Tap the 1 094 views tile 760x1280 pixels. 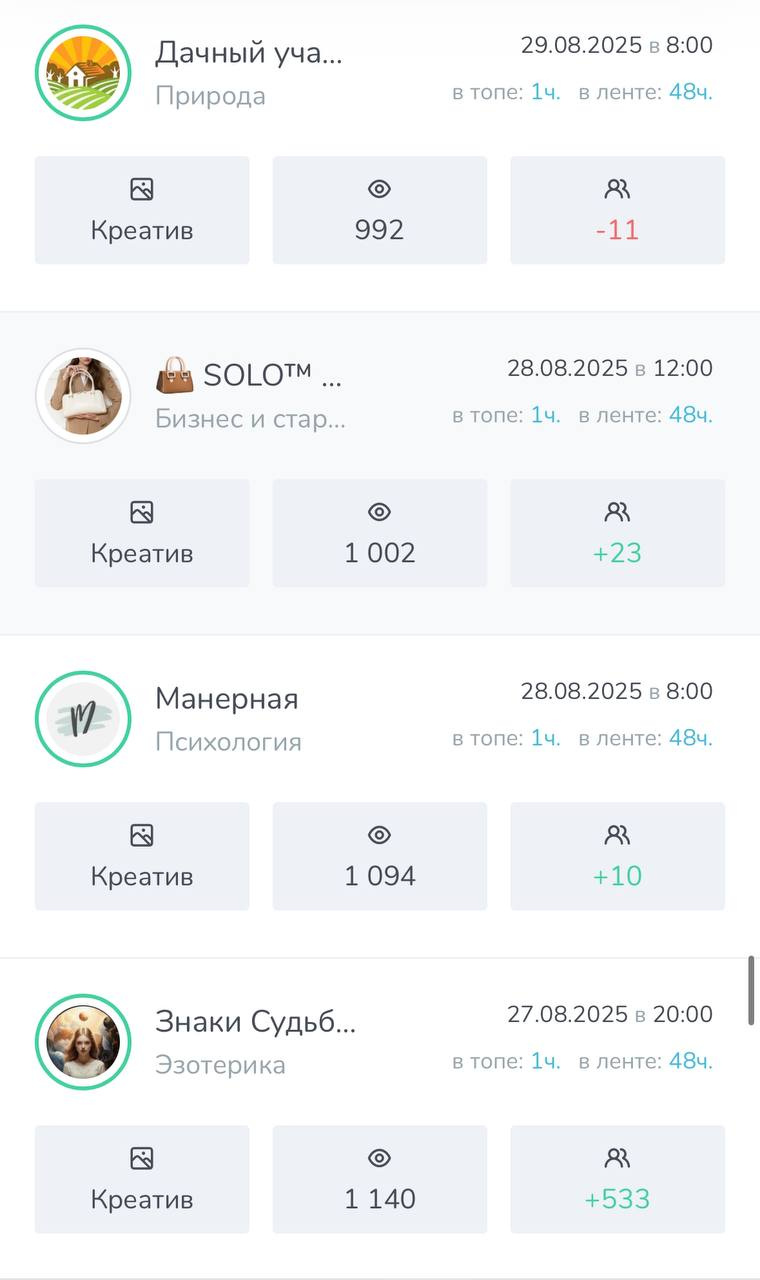[379, 856]
